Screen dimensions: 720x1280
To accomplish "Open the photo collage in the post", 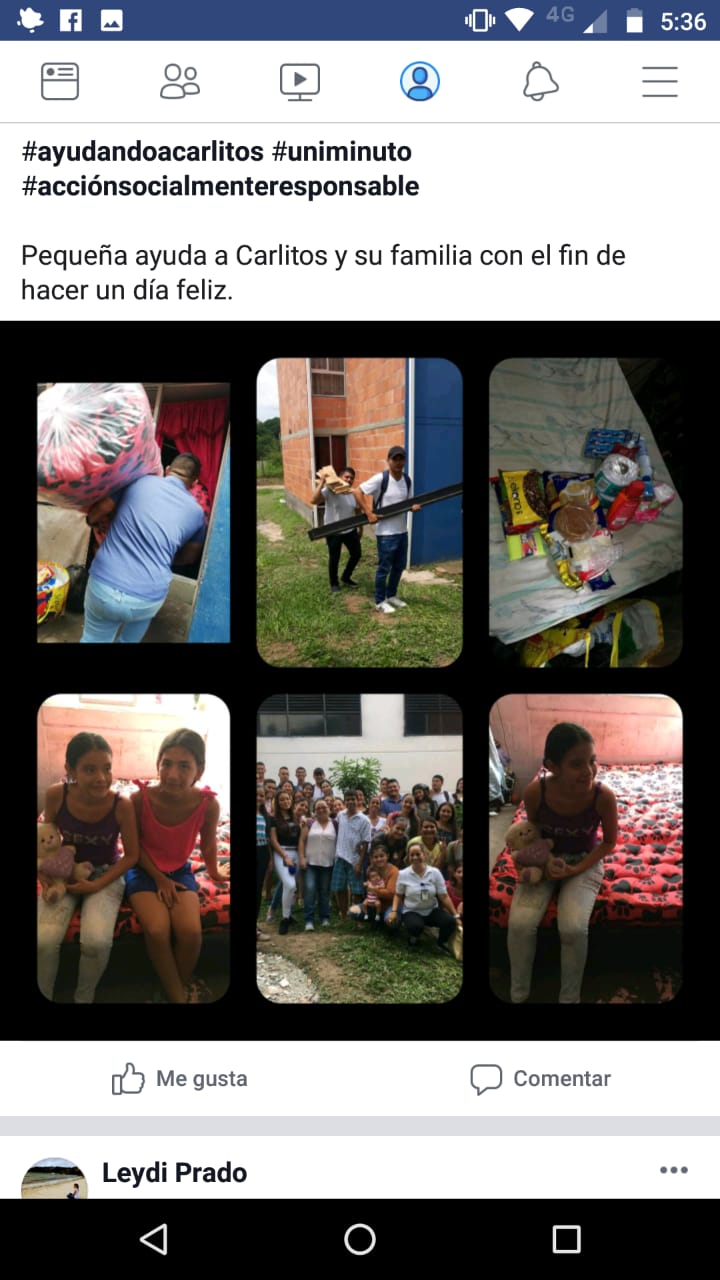I will pos(360,681).
